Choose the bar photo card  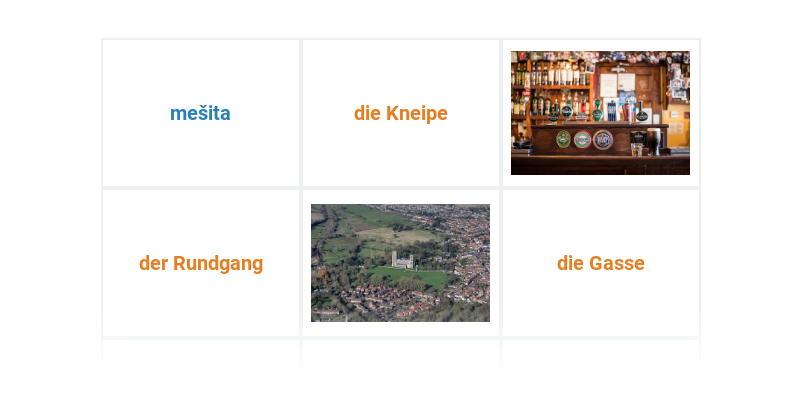pyautogui.click(x=600, y=113)
